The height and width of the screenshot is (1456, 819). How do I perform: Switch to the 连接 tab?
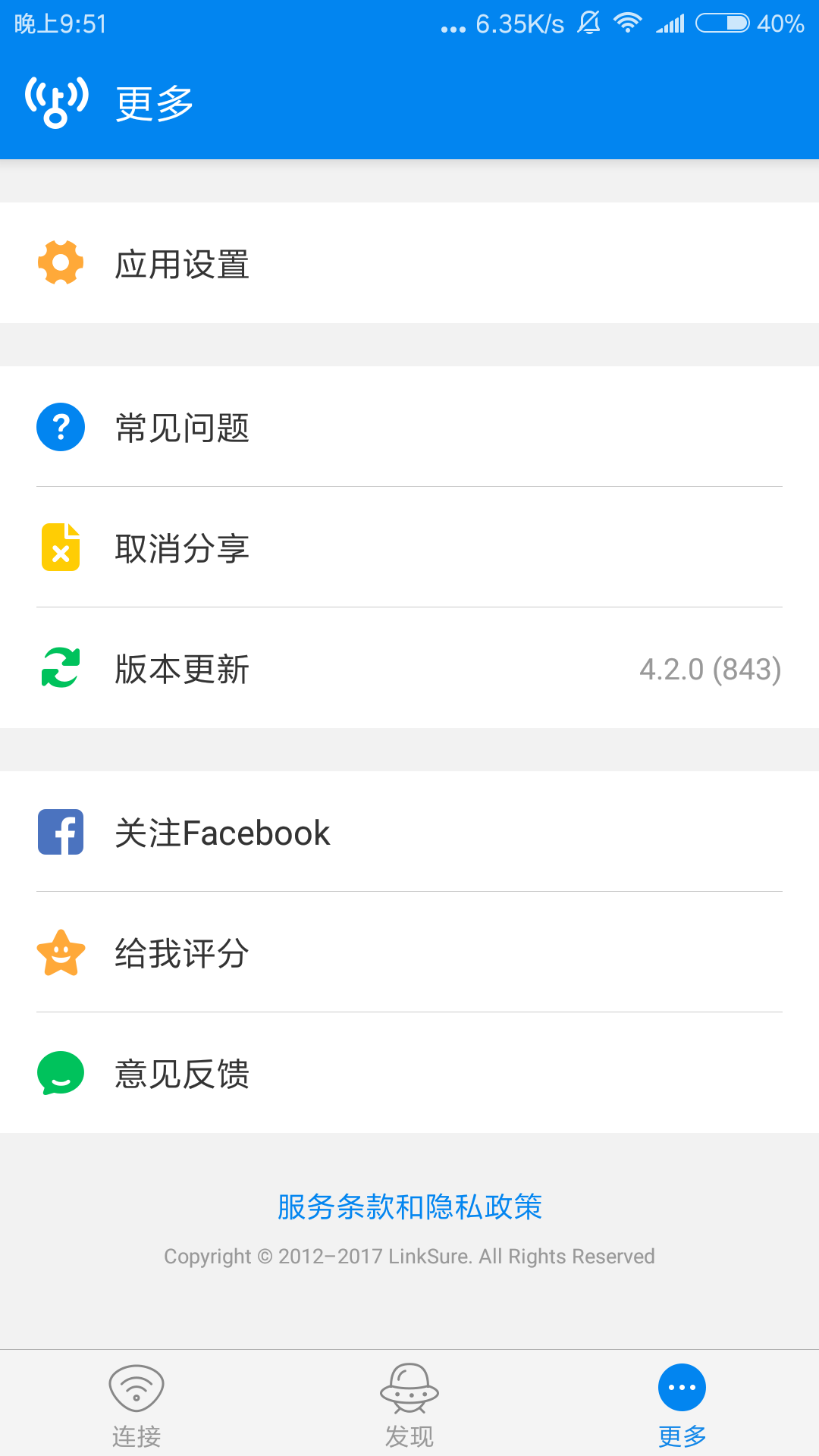[x=136, y=1404]
